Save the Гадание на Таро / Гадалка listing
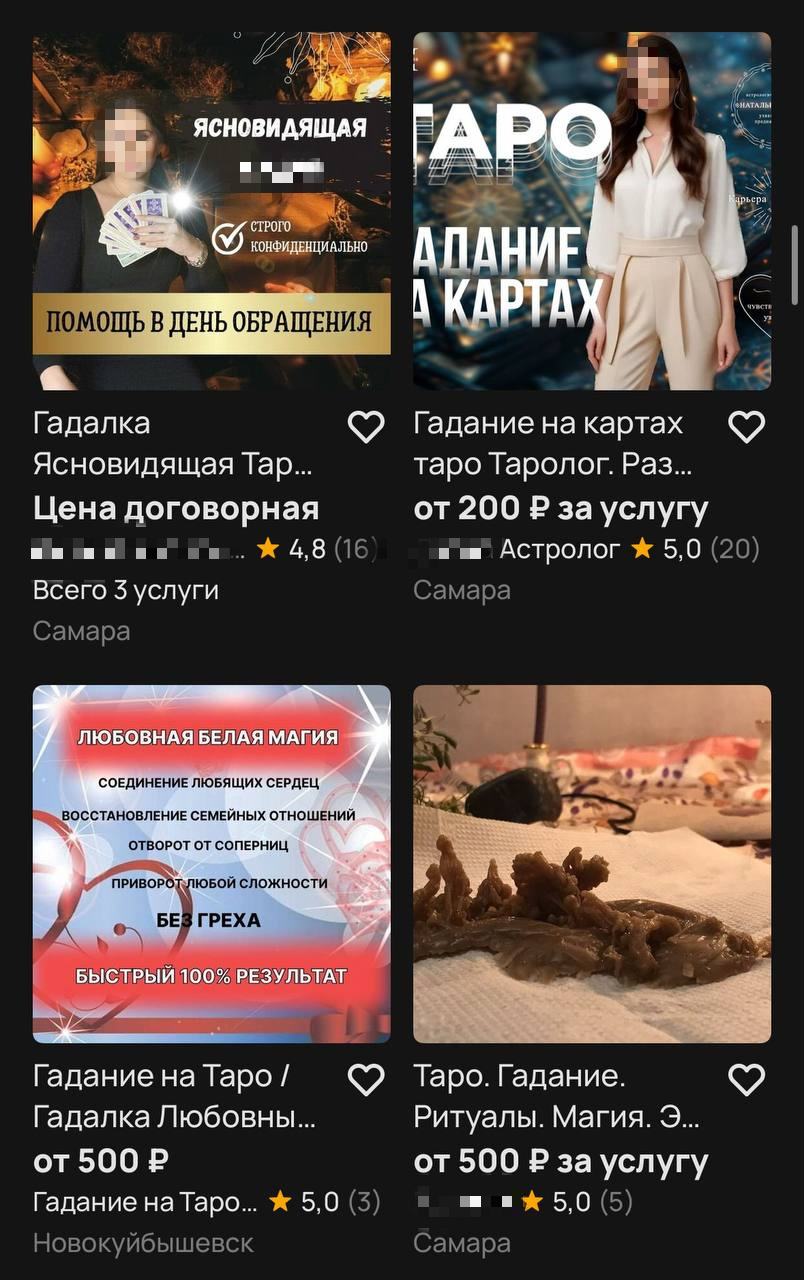The image size is (804, 1280). (366, 1080)
